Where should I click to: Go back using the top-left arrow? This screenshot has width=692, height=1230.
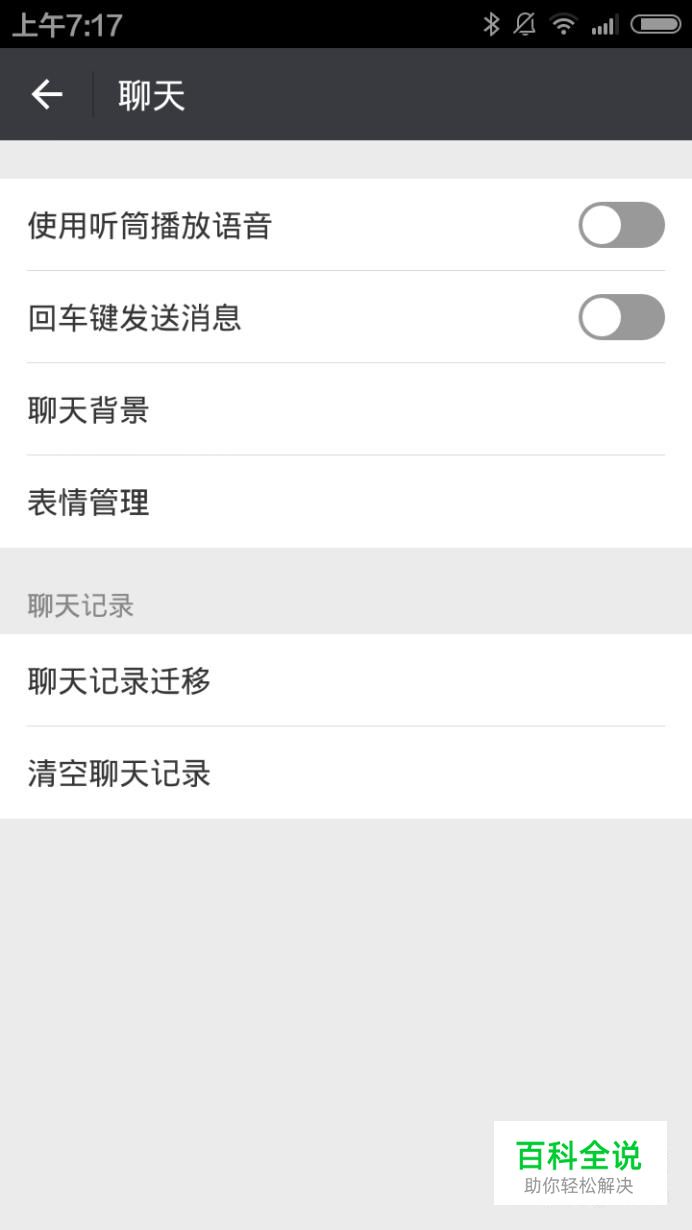[47, 95]
